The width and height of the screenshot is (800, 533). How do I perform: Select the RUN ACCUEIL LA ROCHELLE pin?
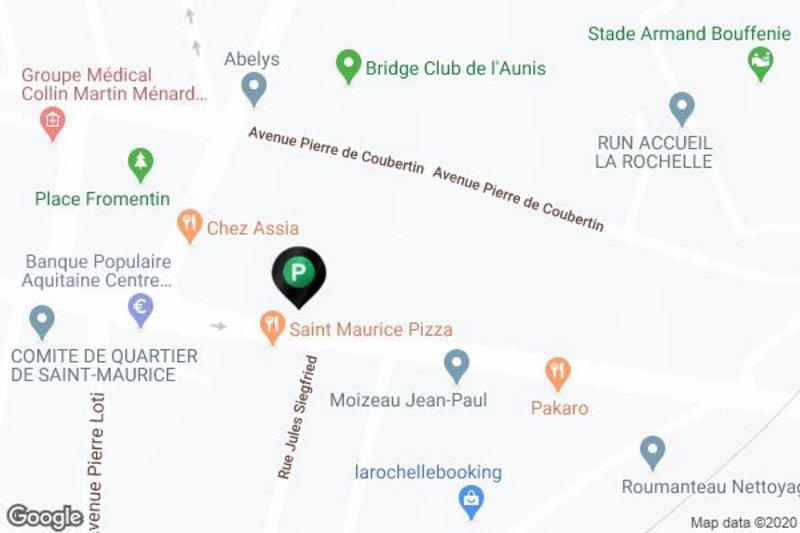pos(681,107)
